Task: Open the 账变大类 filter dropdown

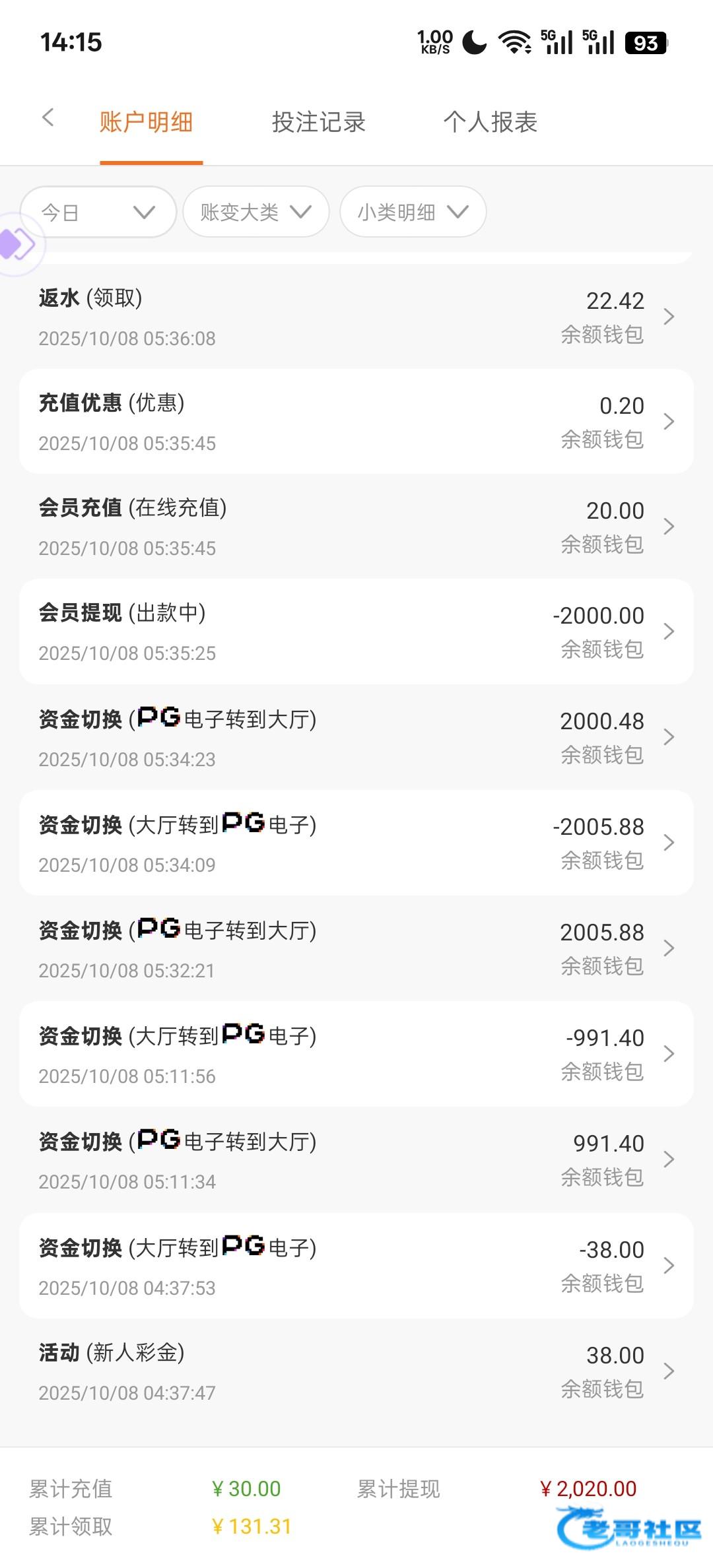Action: tap(255, 212)
